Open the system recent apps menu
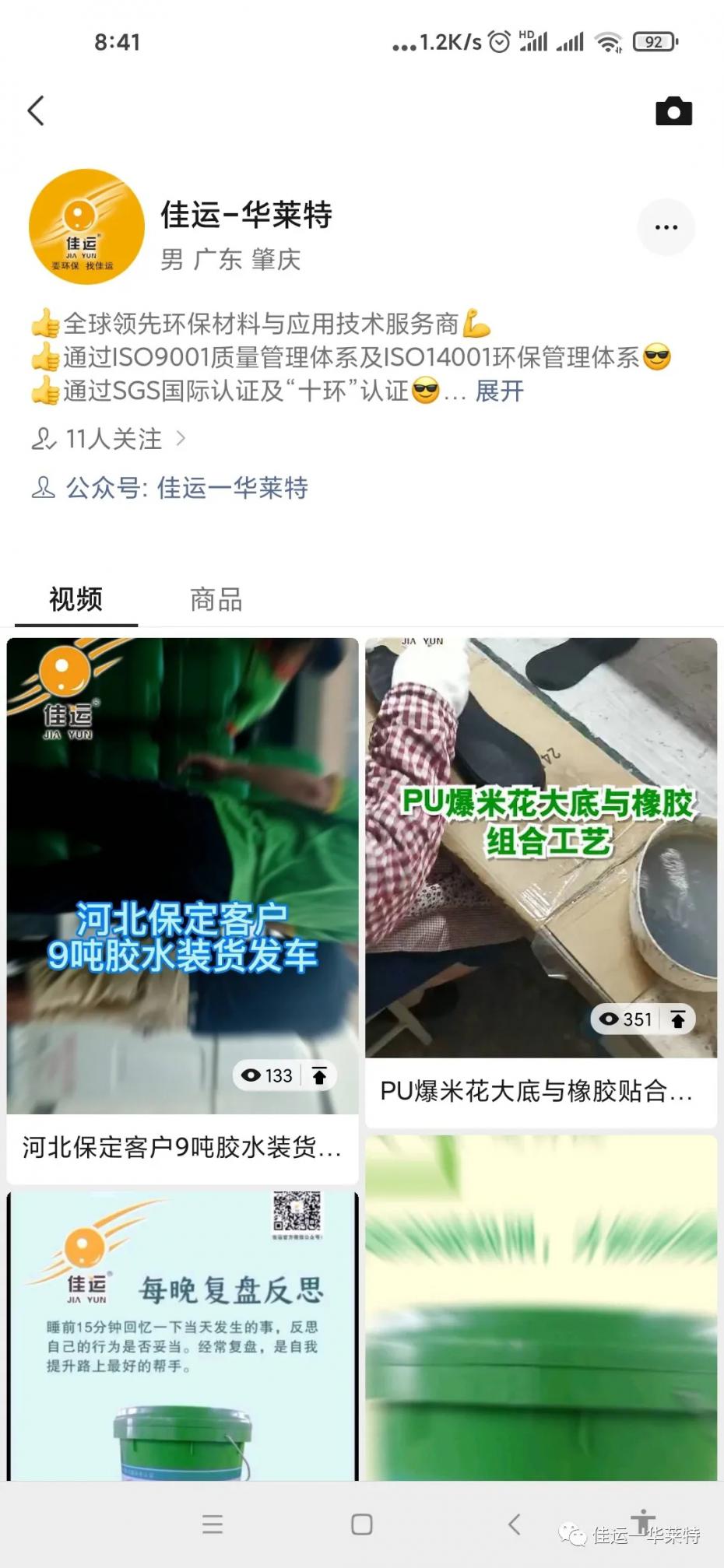 (213, 1524)
